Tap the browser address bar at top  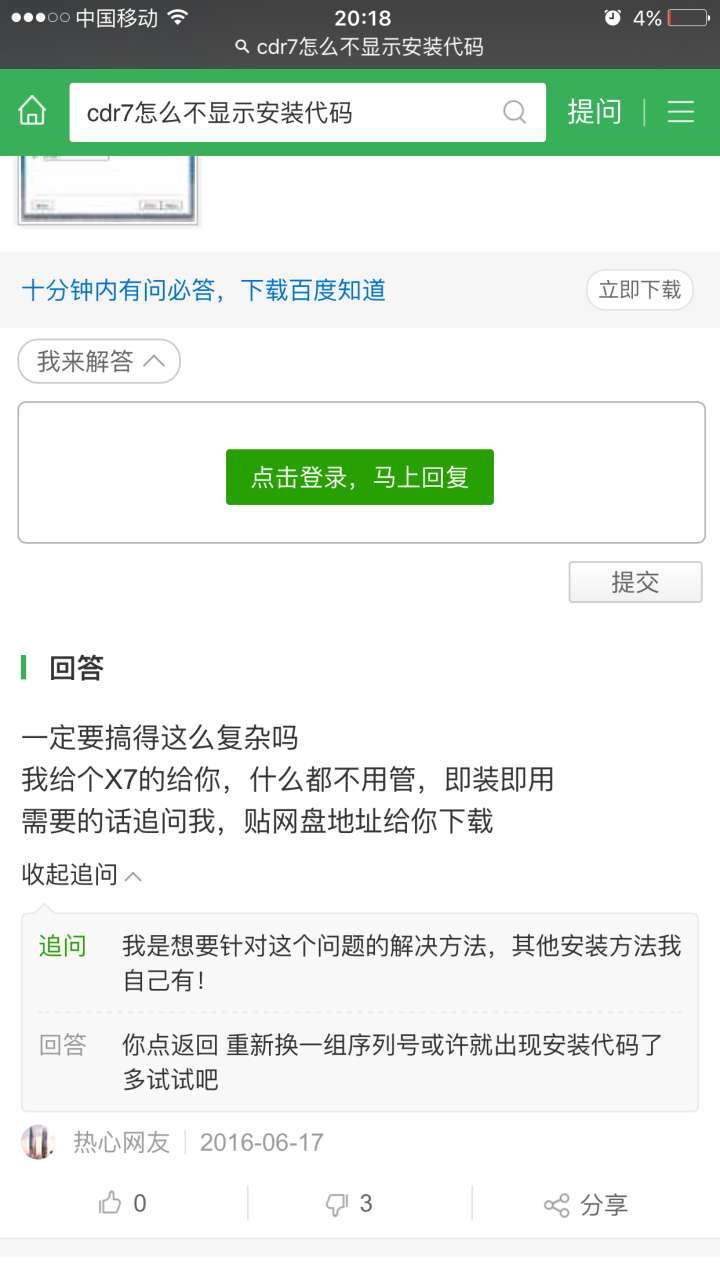click(360, 47)
